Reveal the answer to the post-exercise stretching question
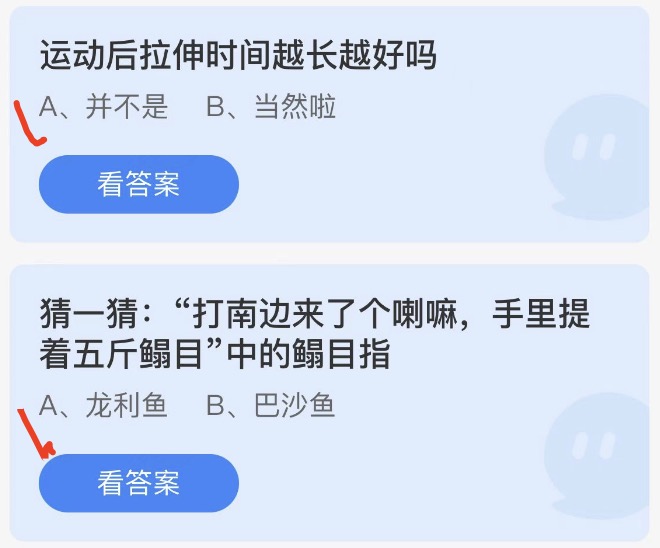 click(x=139, y=185)
